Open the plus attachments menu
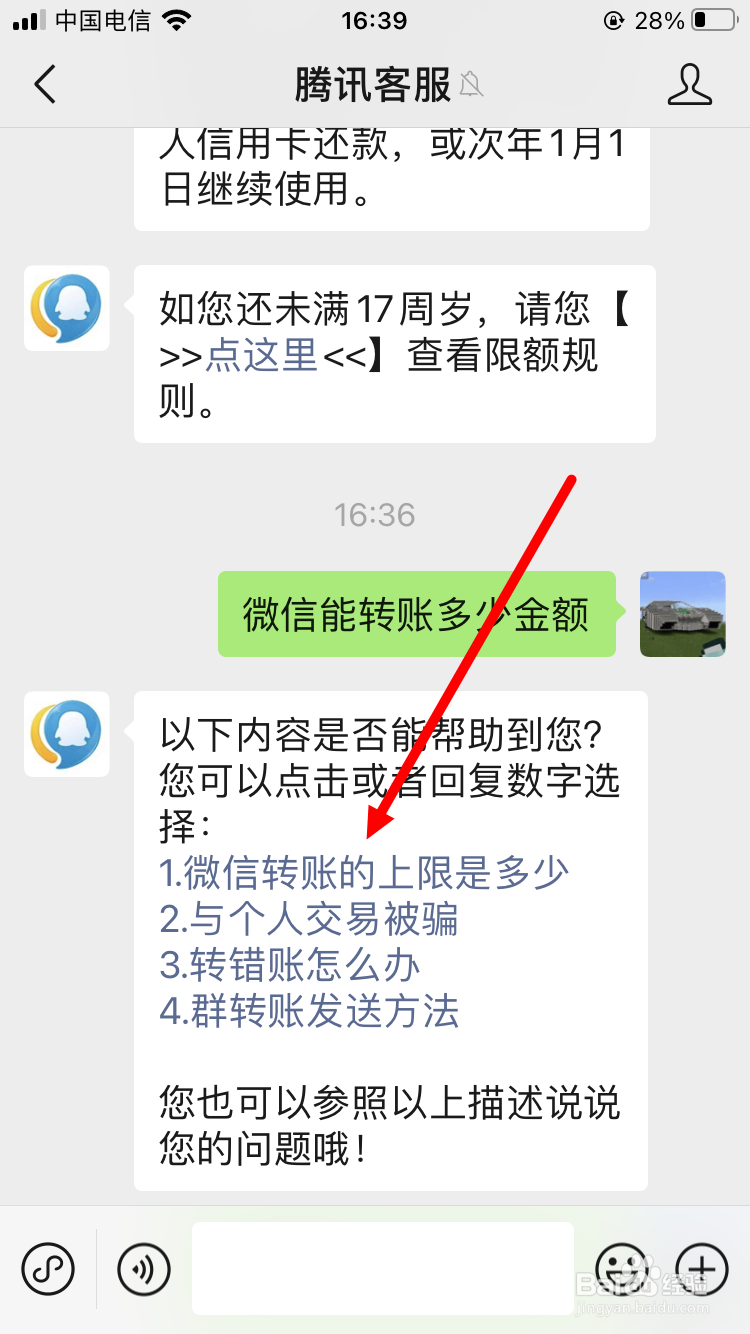Viewport: 750px width, 1334px height. (x=702, y=1270)
